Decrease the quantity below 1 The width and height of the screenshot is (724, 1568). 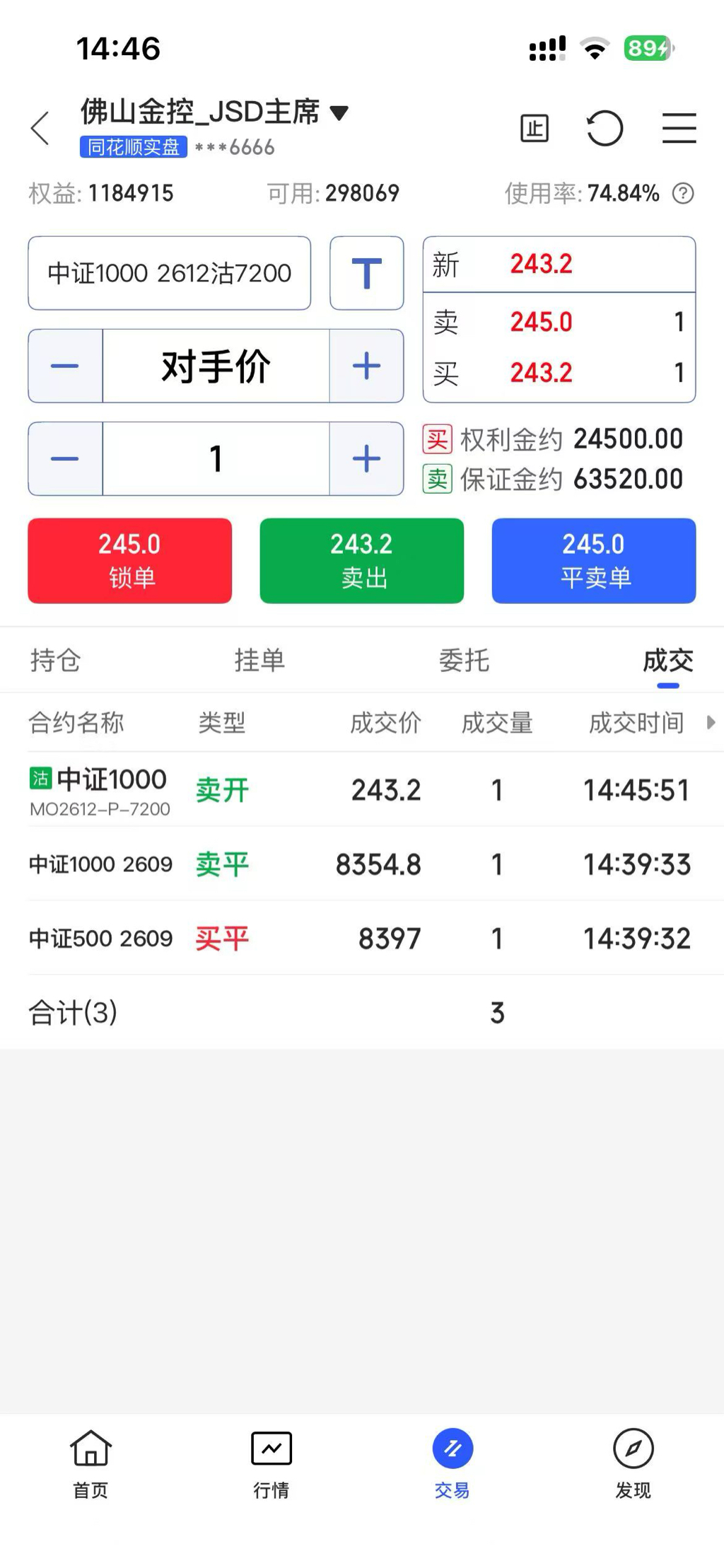point(65,459)
